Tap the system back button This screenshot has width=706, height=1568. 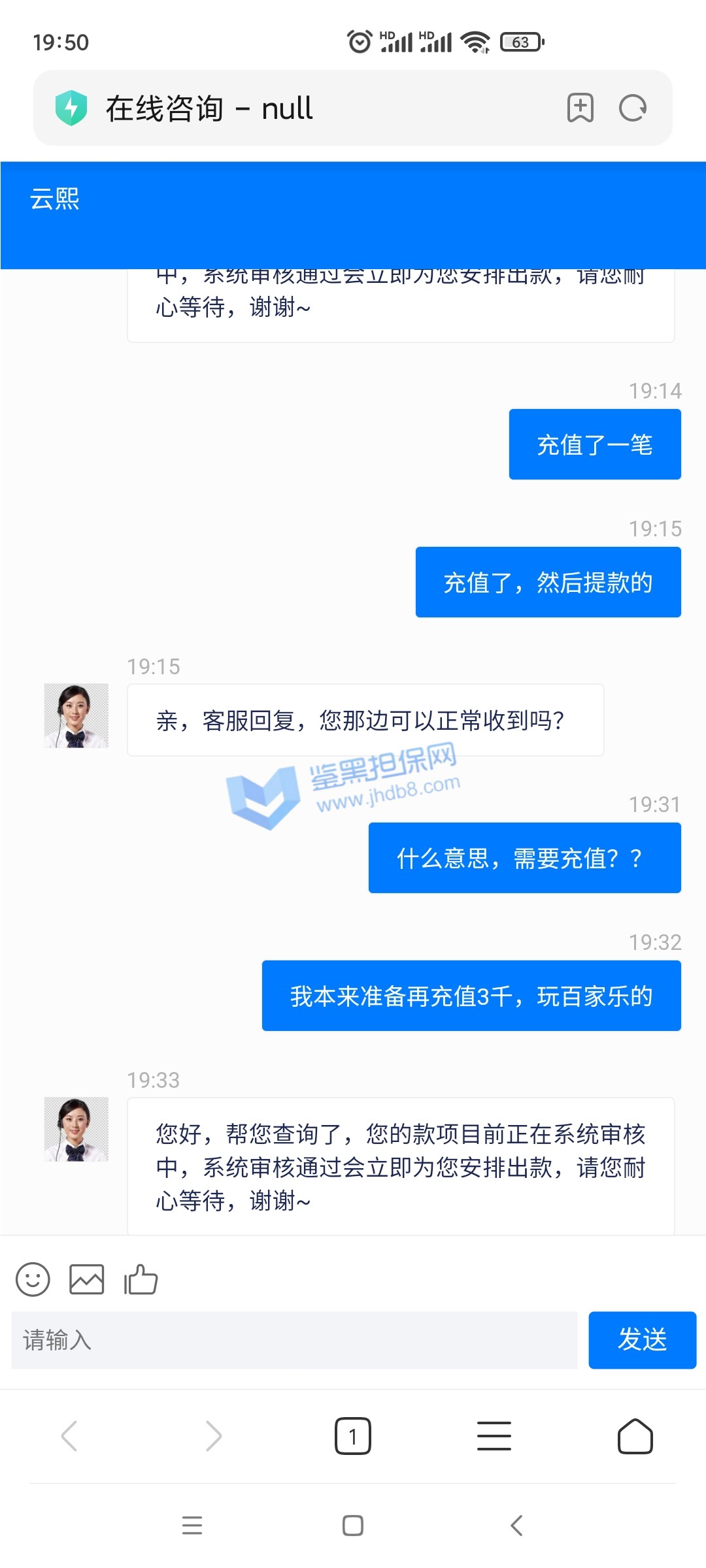point(516,1526)
